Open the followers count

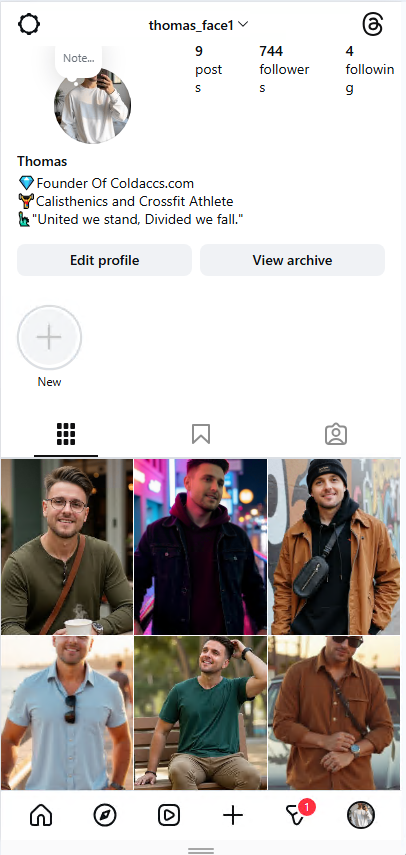coord(284,69)
